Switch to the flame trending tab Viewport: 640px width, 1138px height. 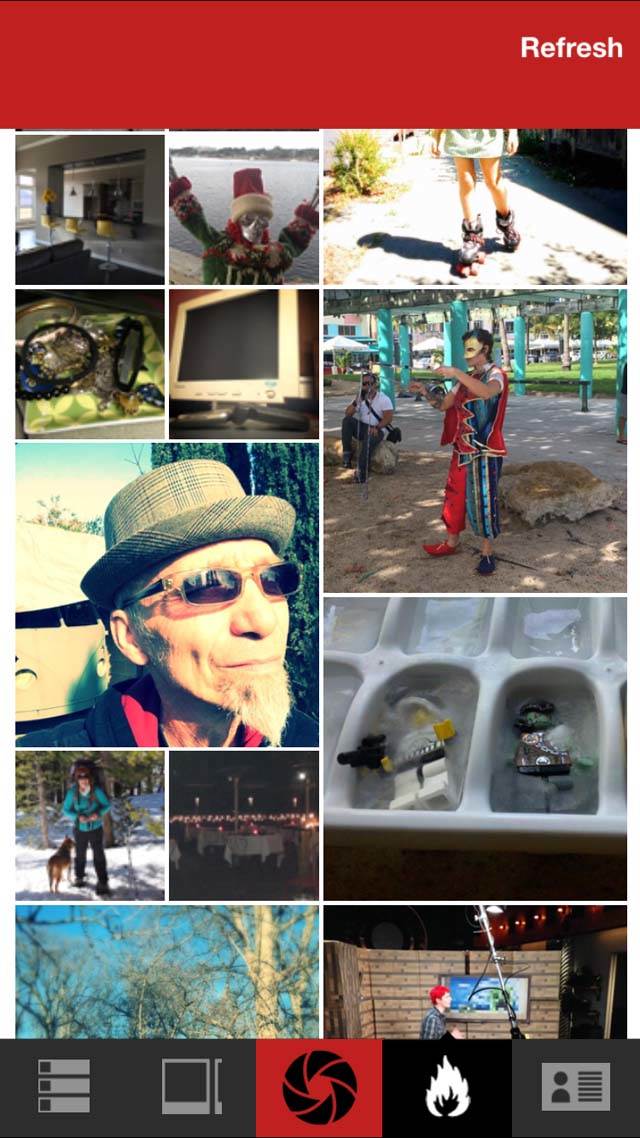tap(447, 1086)
